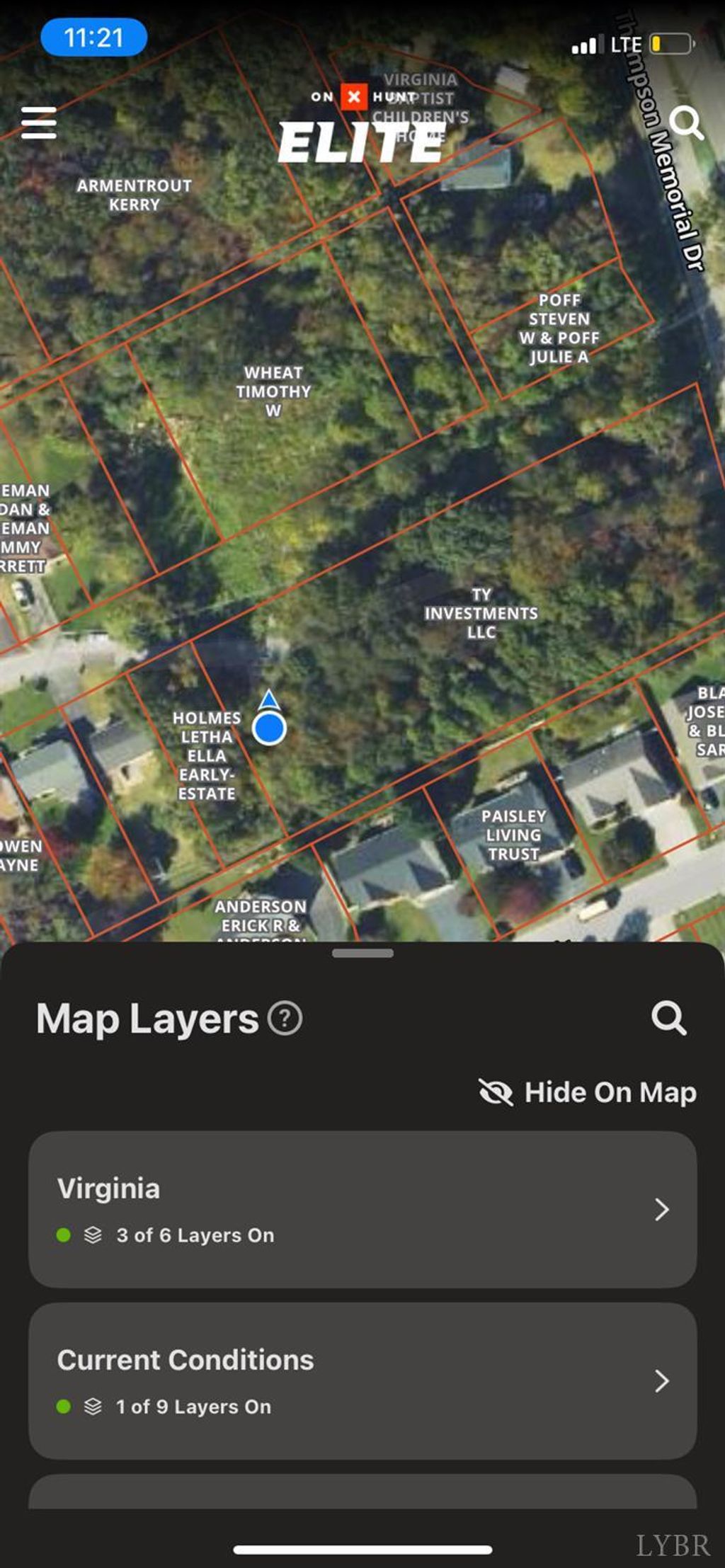The height and width of the screenshot is (1568, 725).
Task: Tap Hide On Map
Action: click(588, 1092)
